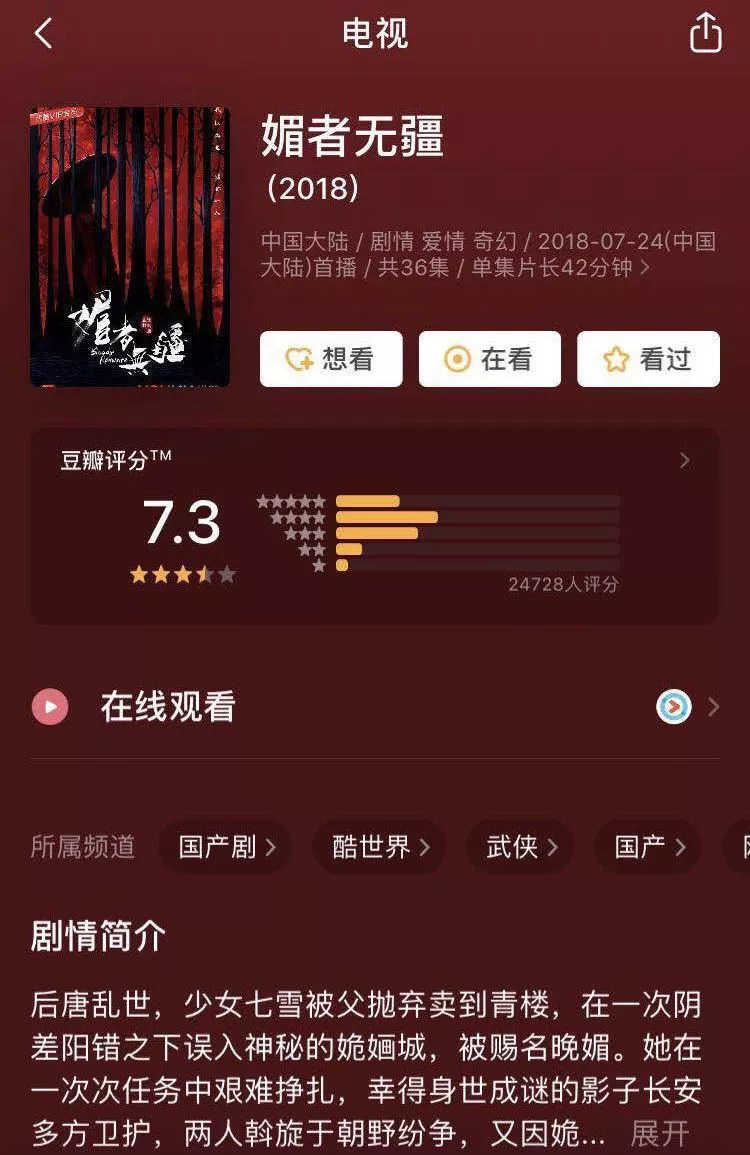Go back using the top-left arrow
750x1155 pixels.
coord(43,34)
